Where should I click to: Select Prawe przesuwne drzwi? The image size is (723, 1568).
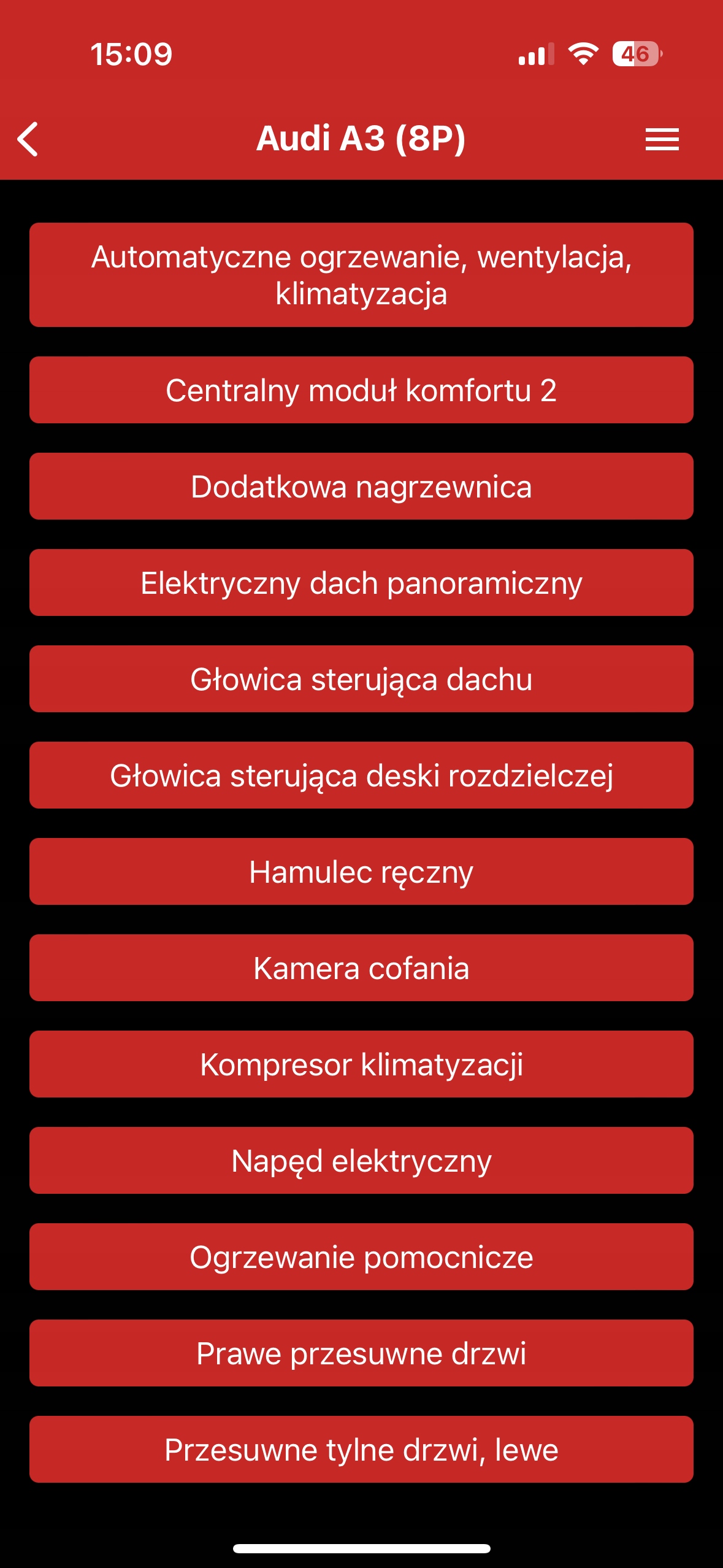[x=361, y=1353]
